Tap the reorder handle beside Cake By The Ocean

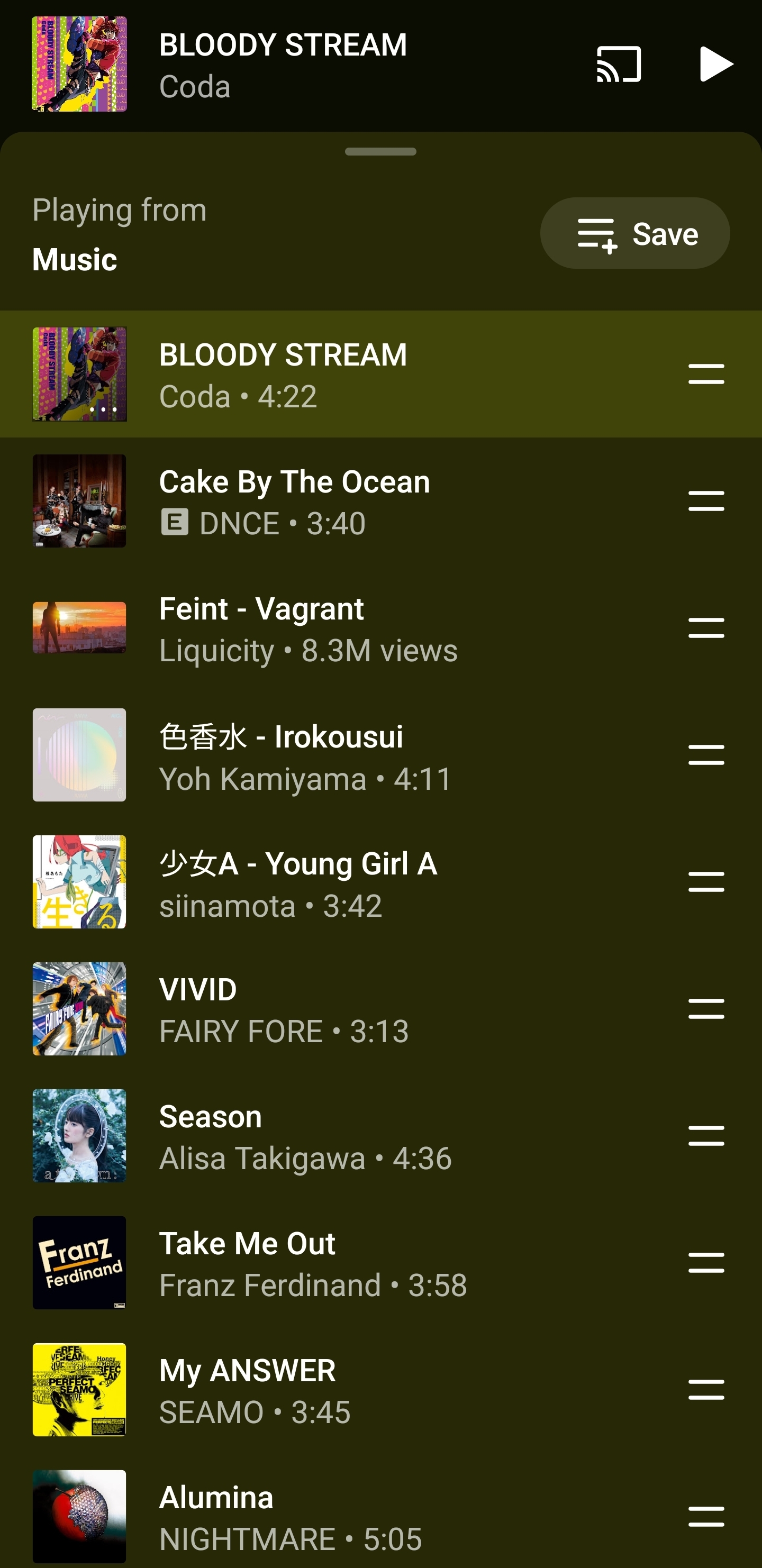click(706, 502)
